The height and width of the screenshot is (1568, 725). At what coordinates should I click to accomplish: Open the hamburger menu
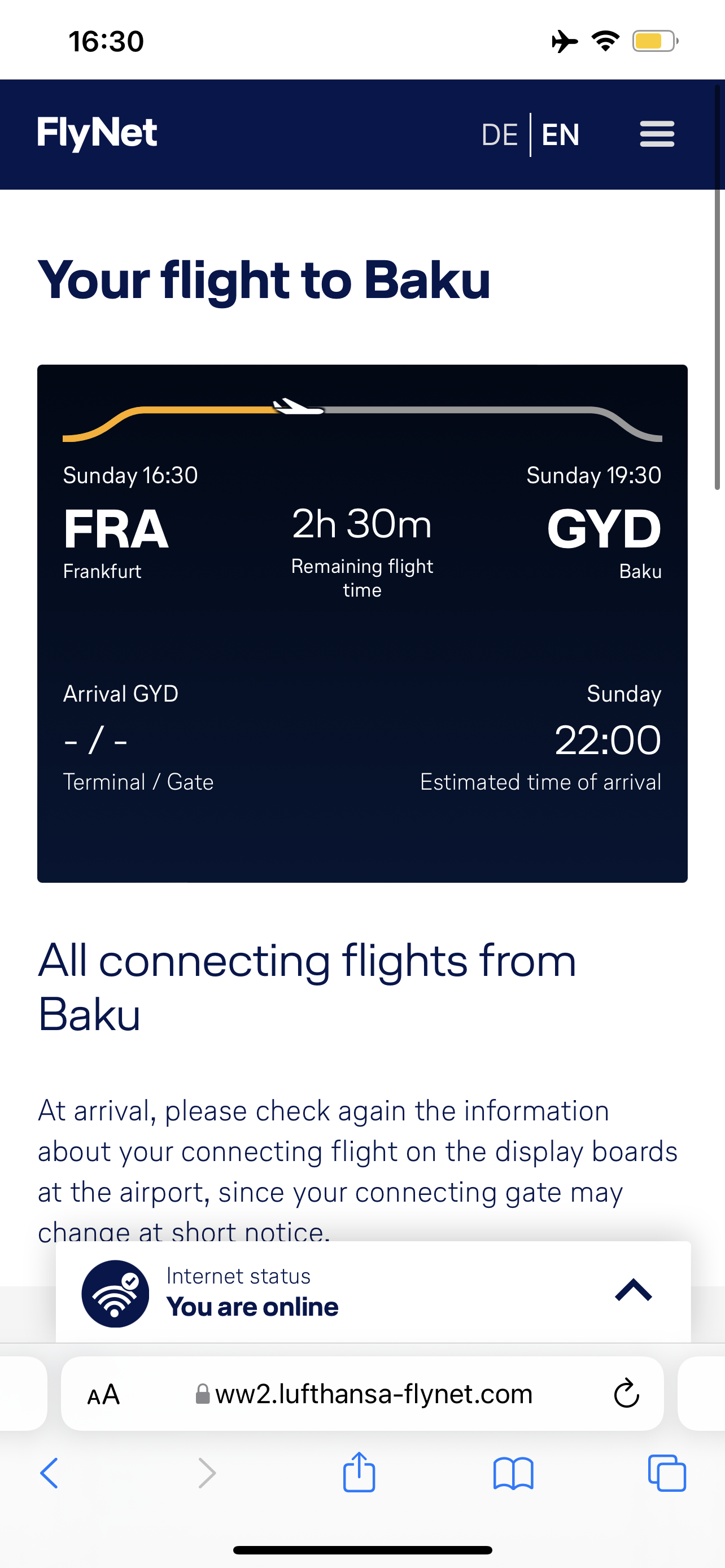click(657, 134)
